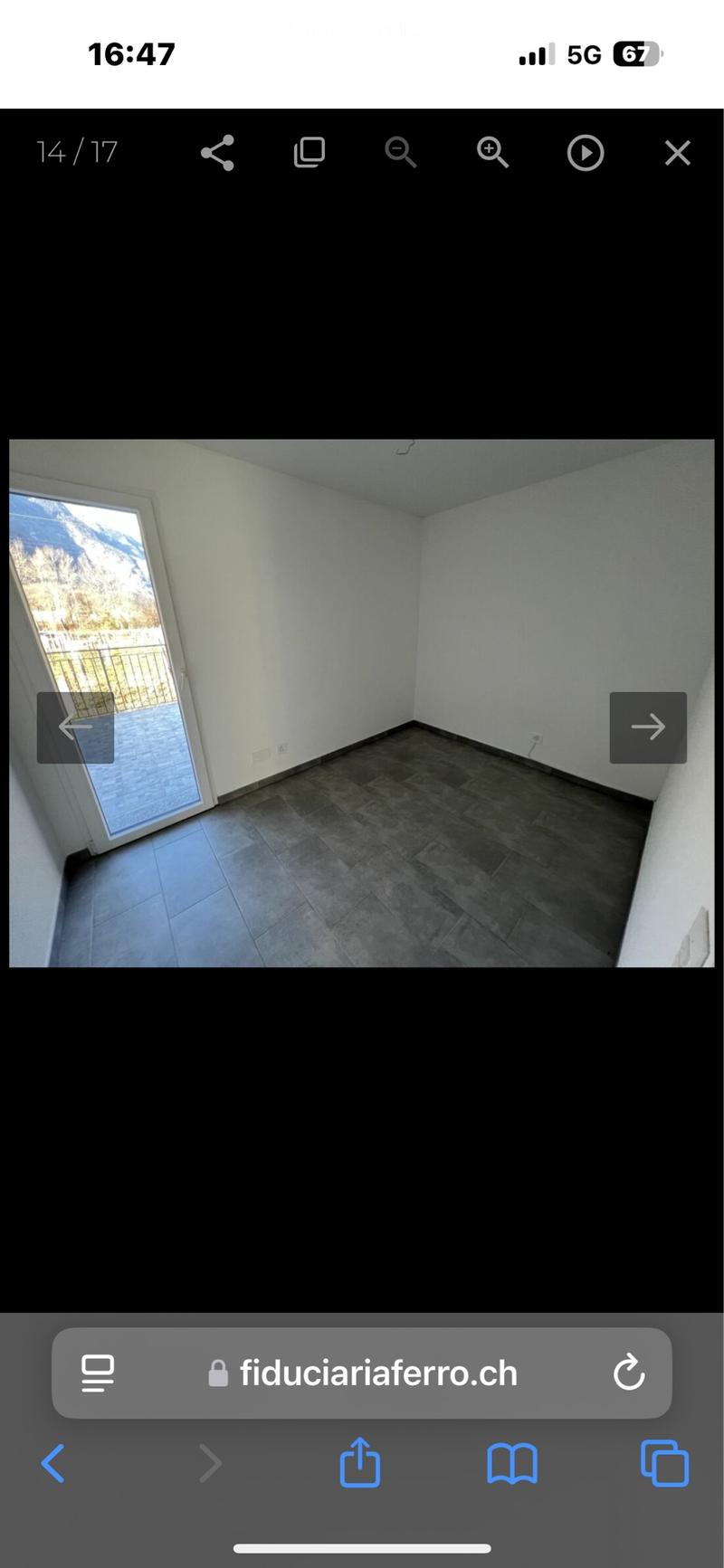This screenshot has width=724, height=1568.
Task: Zoom out of the photo
Action: pyautogui.click(x=401, y=152)
